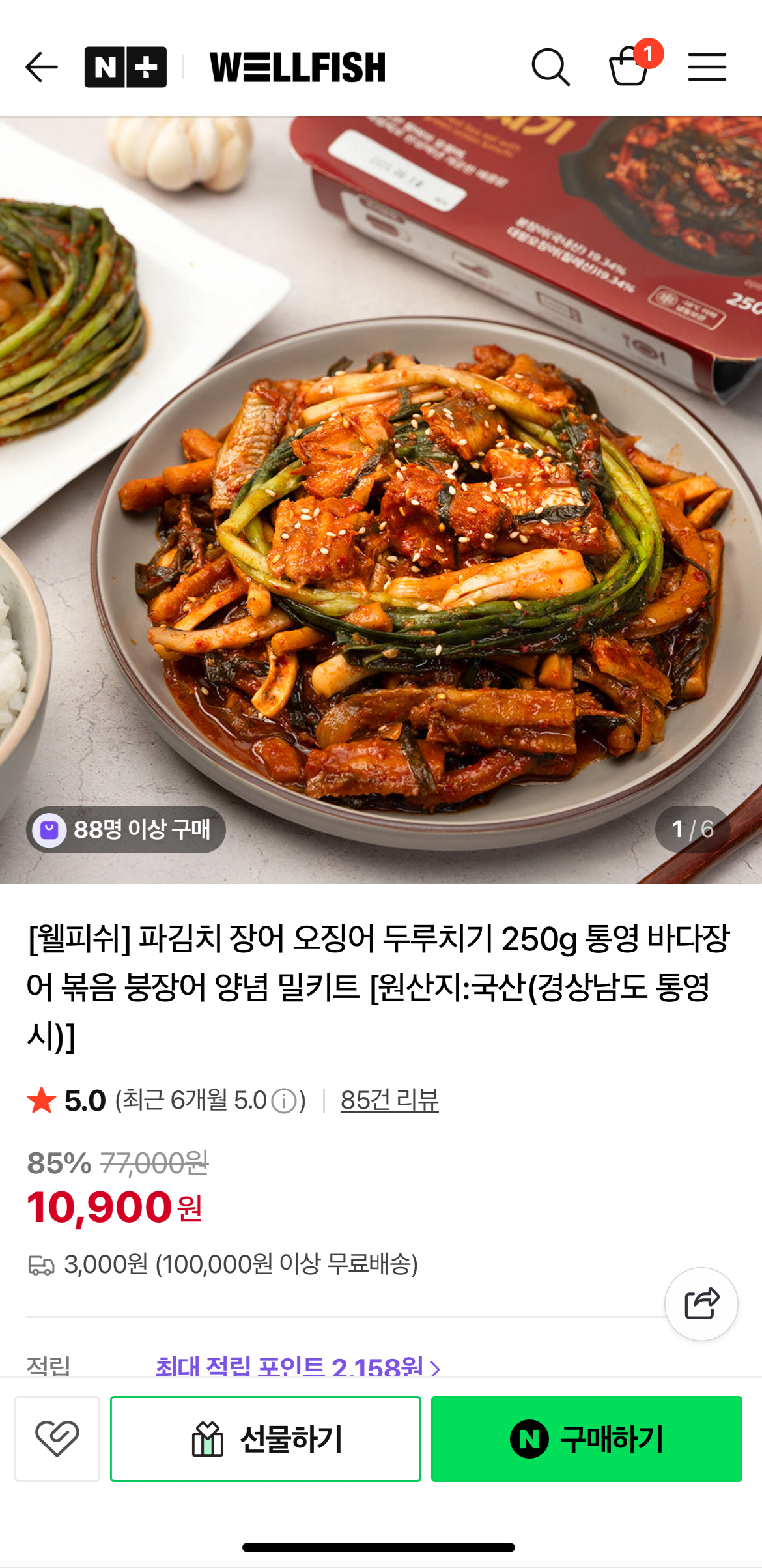762x1568 pixels.
Task: Open the shopping cart
Action: coord(627,68)
